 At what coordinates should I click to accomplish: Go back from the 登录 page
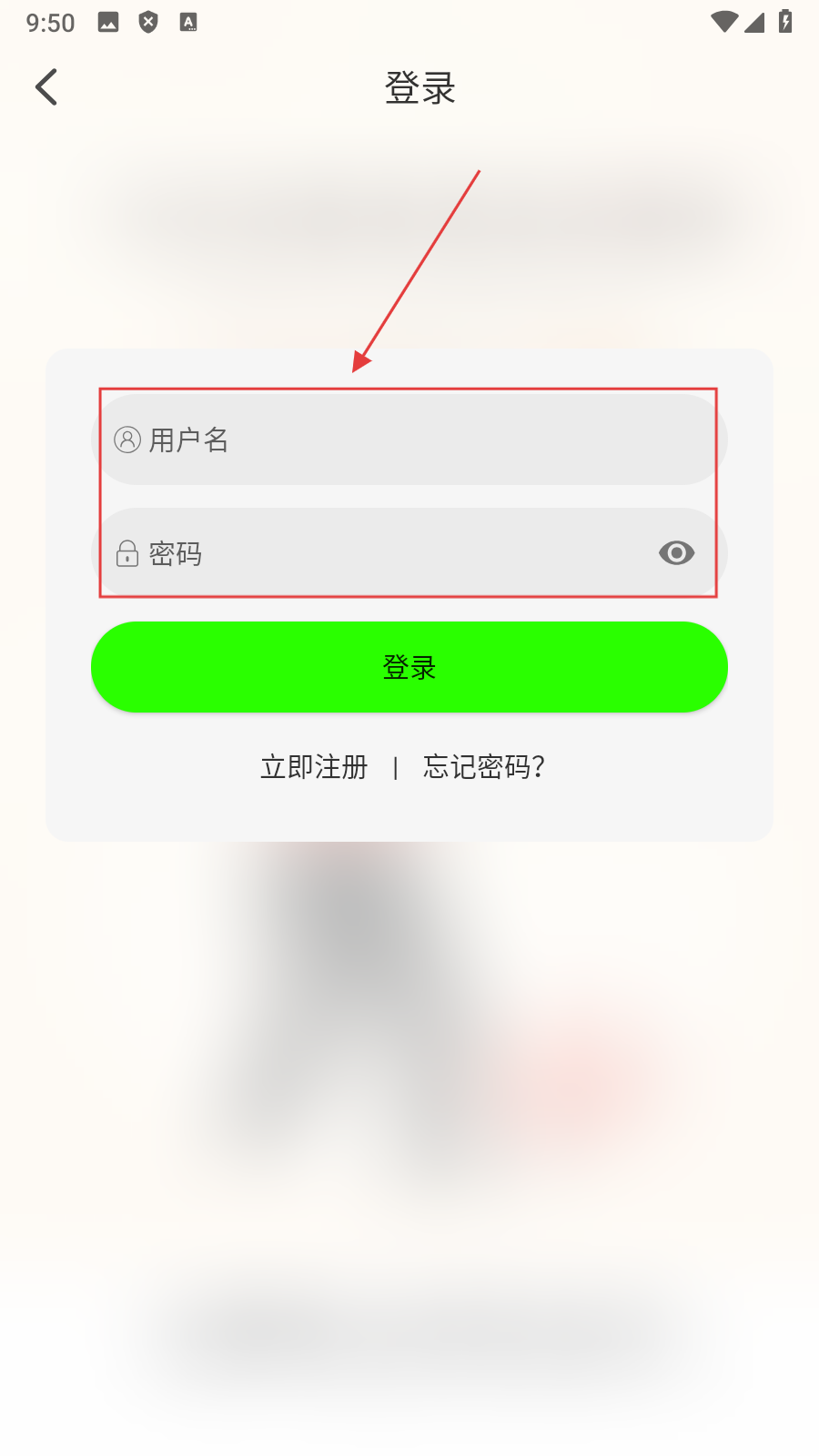46,87
